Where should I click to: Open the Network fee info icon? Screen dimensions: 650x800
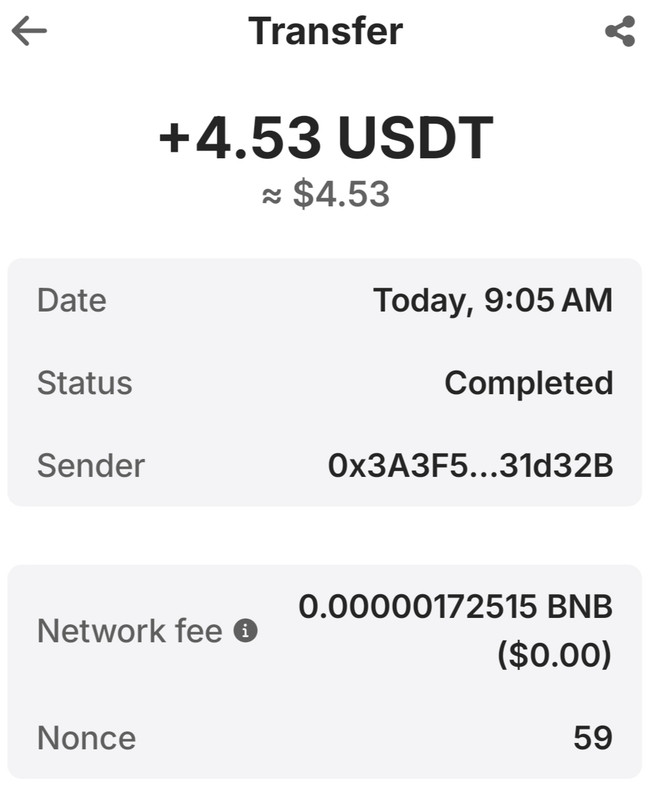point(246,631)
